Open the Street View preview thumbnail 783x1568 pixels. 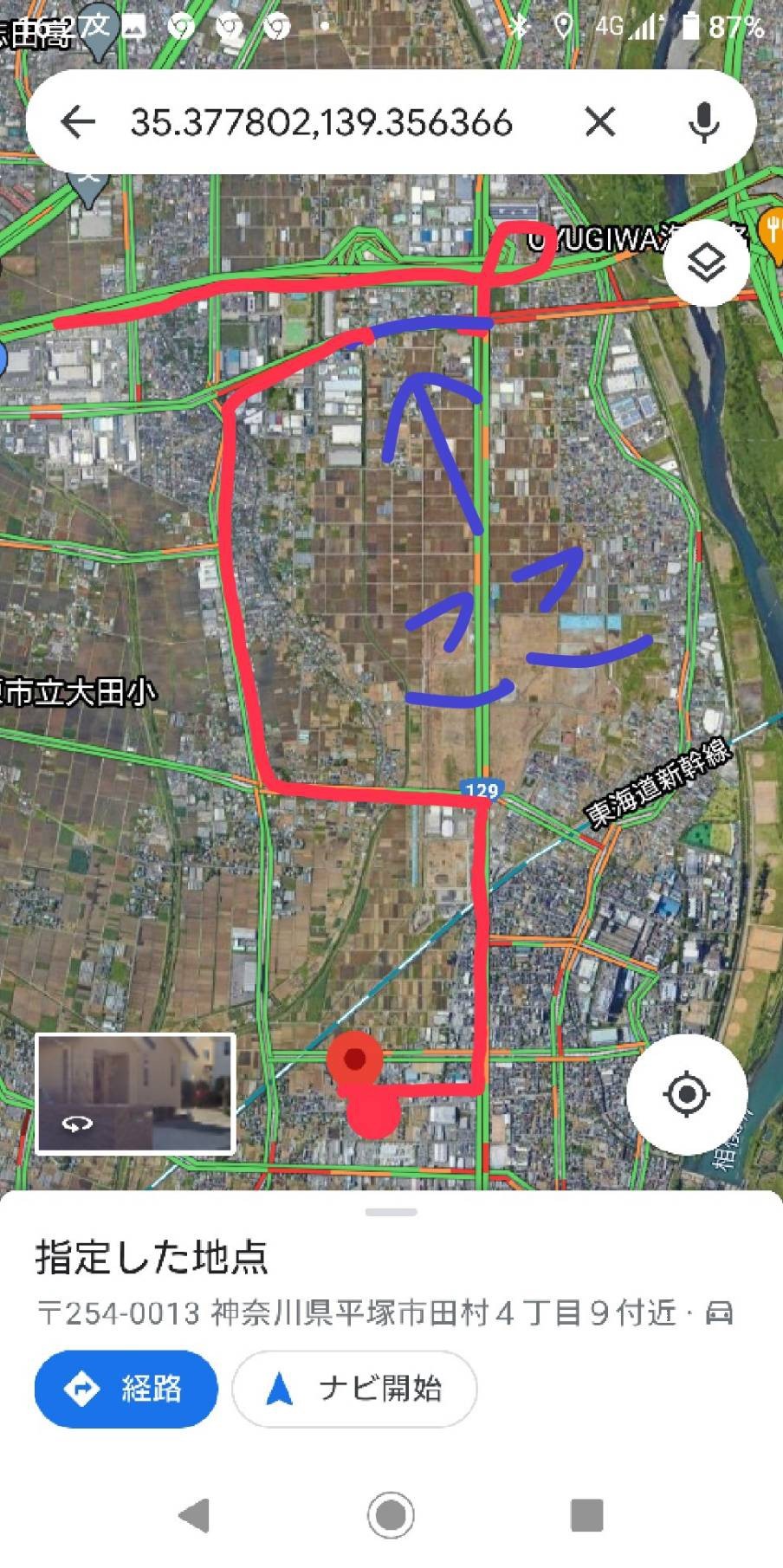[135, 1094]
